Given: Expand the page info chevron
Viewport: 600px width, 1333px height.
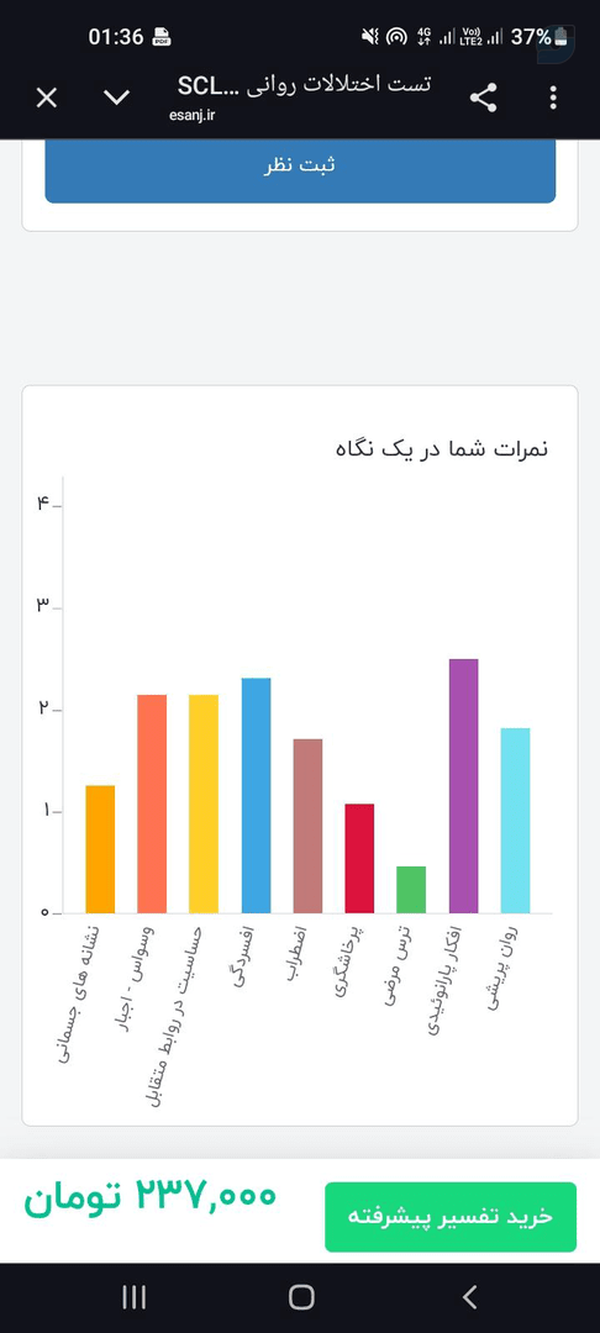Looking at the screenshot, I should coord(117,98).
